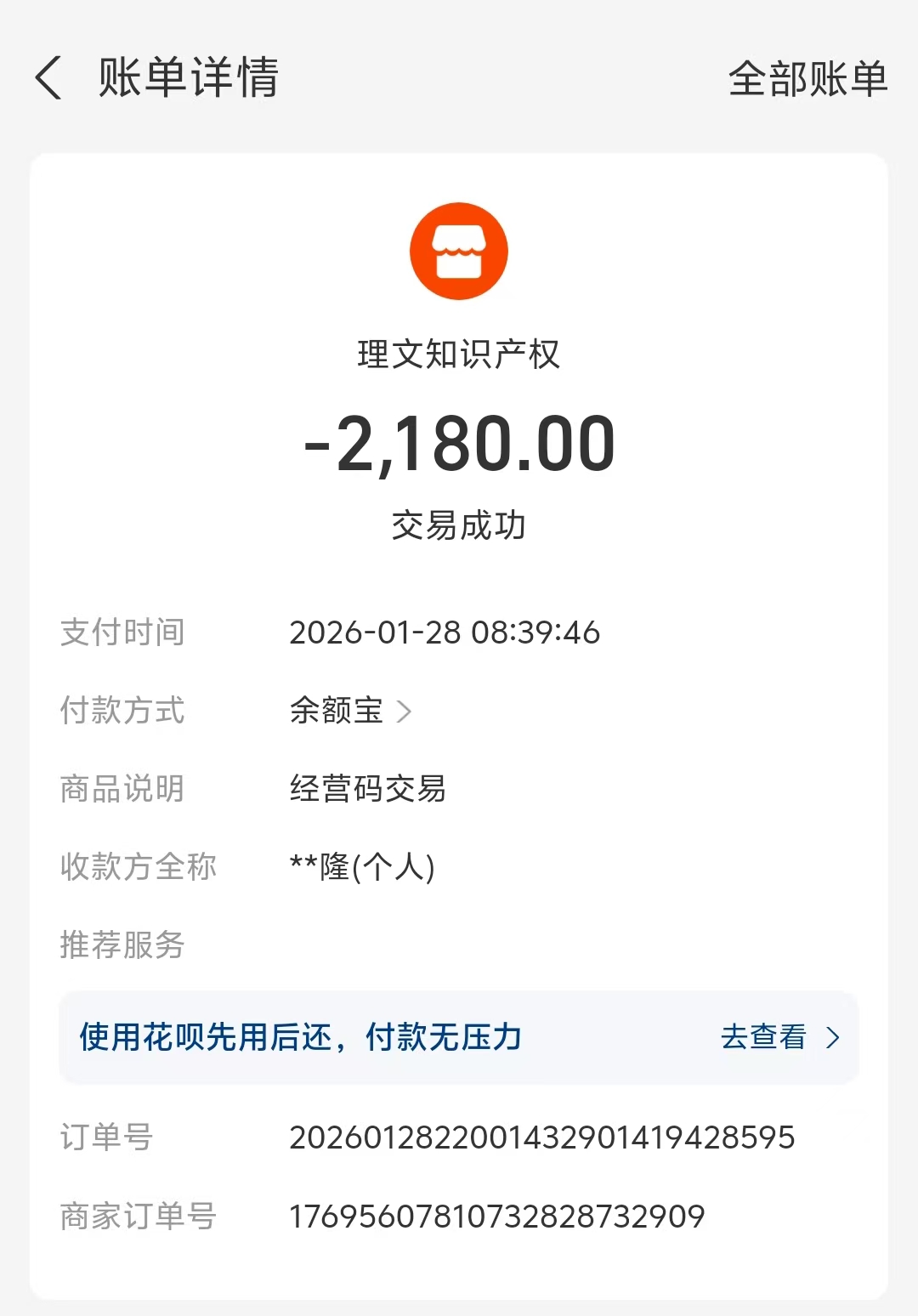Open 全部账单 to view all bills
Image resolution: width=918 pixels, height=1316 pixels.
pyautogui.click(x=807, y=79)
